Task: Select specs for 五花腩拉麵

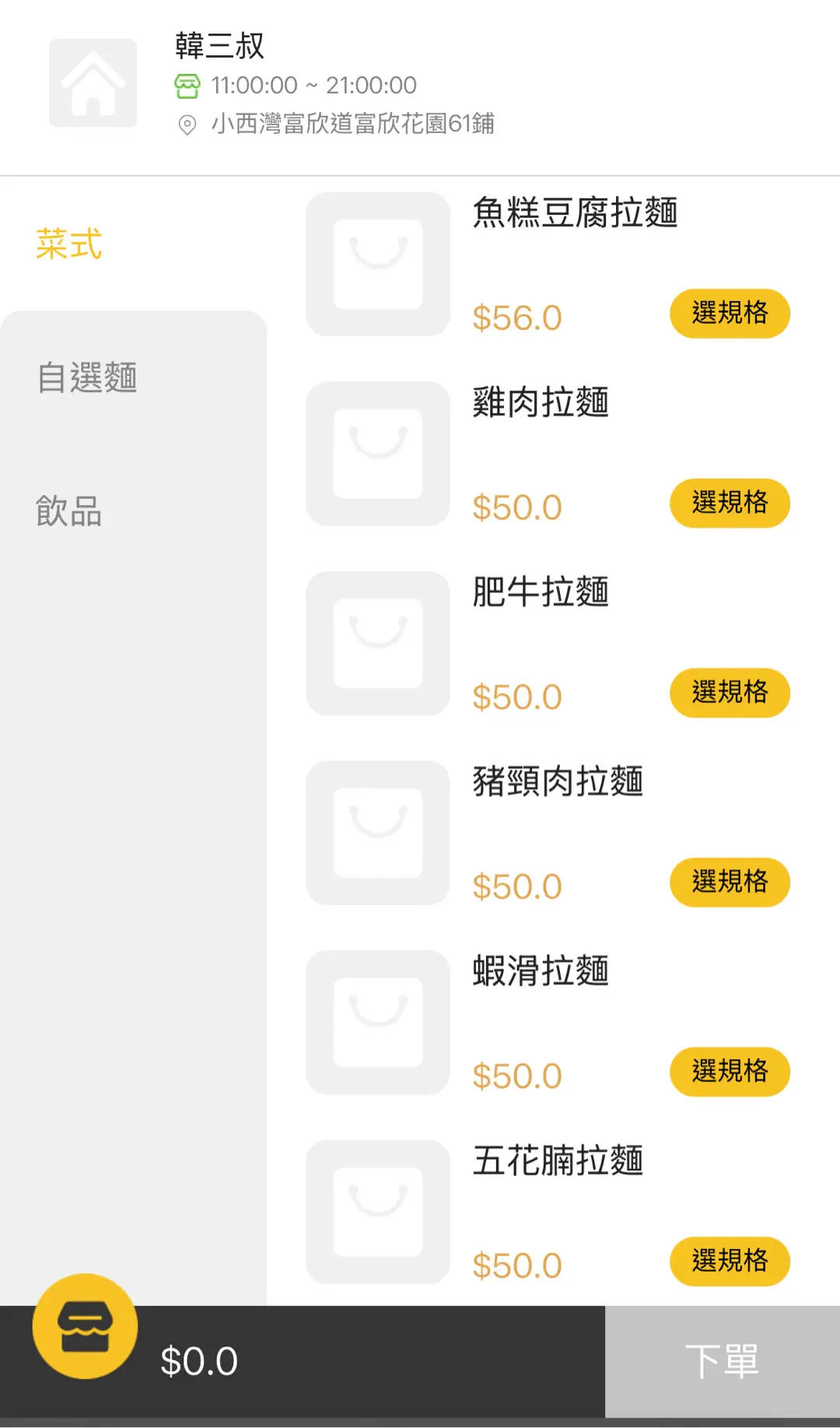Action: (x=729, y=1261)
